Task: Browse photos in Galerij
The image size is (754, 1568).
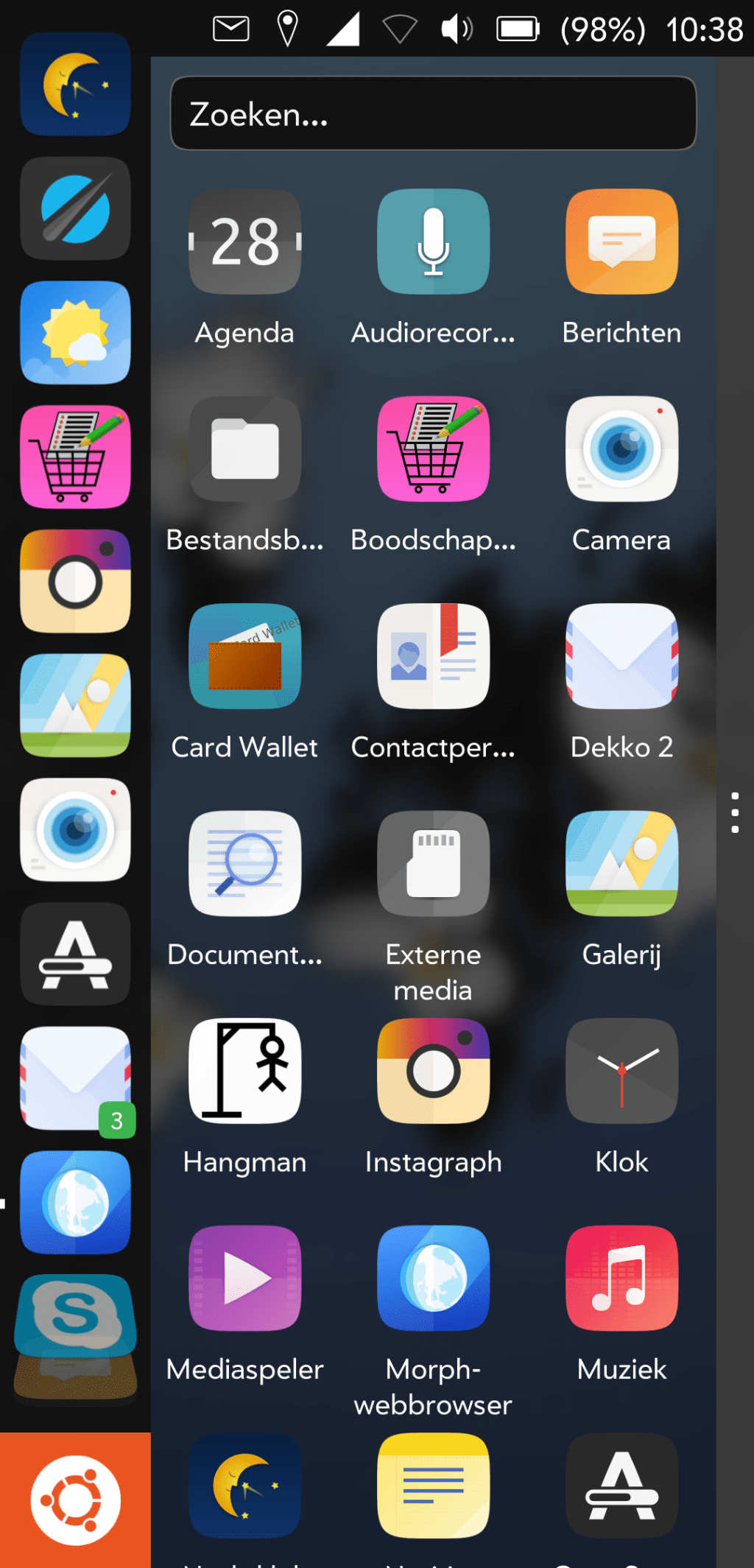Action: pos(621,864)
